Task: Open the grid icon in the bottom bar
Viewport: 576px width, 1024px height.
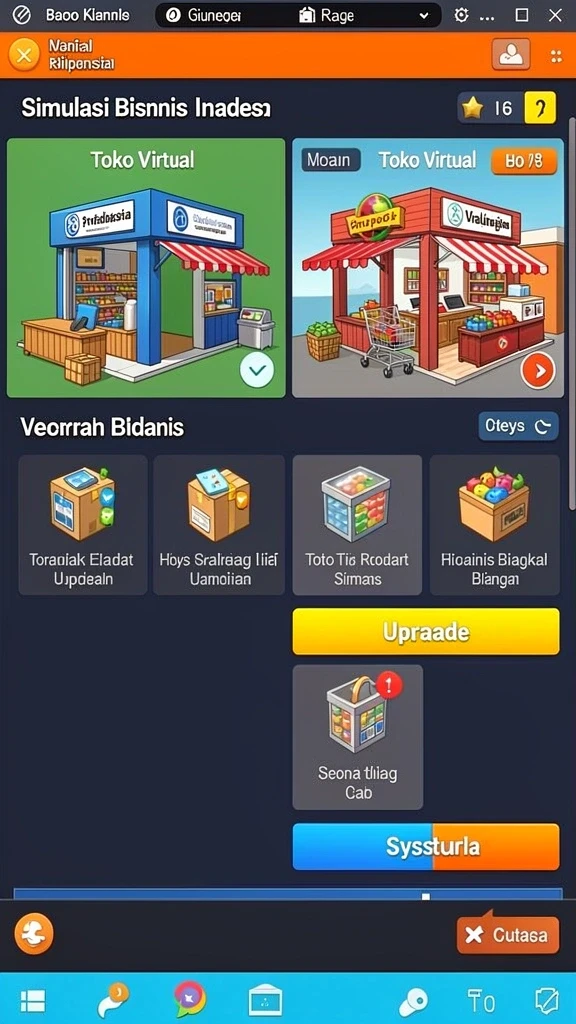Action: pyautogui.click(x=33, y=1000)
